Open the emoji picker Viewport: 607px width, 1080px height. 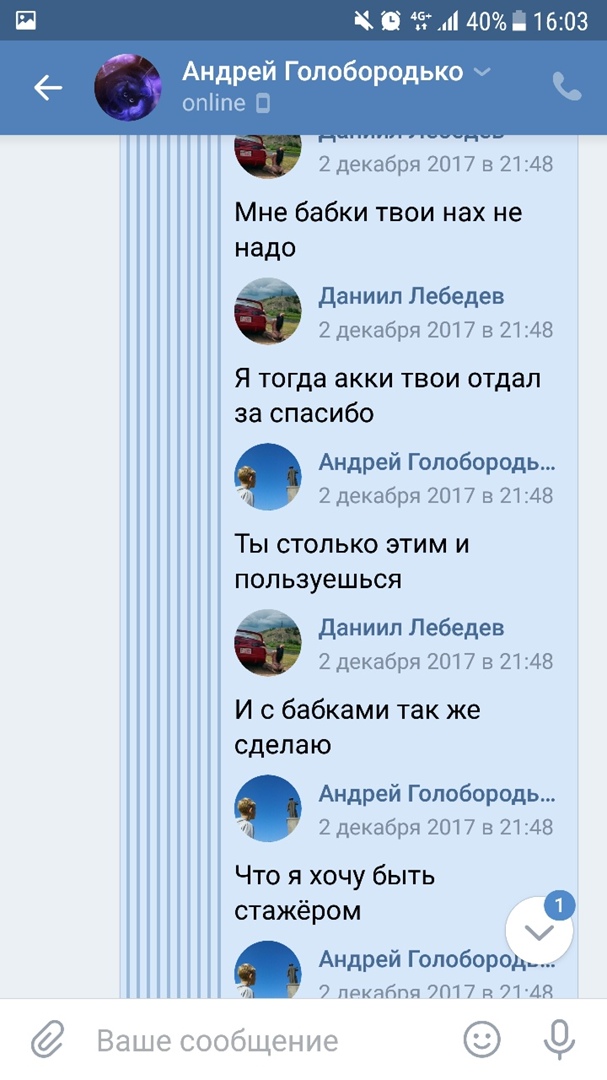[482, 1040]
